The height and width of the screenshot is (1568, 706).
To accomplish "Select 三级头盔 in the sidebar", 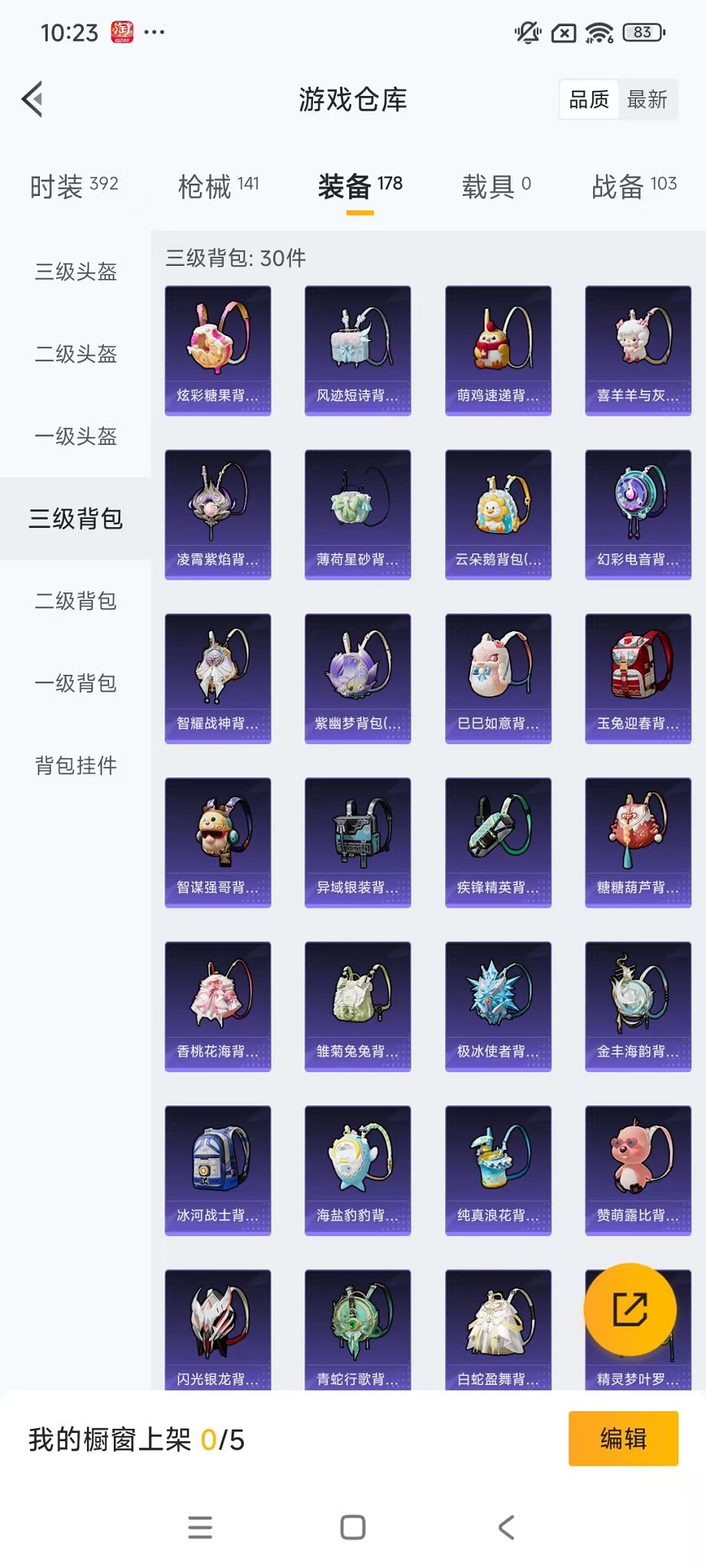I will click(75, 273).
